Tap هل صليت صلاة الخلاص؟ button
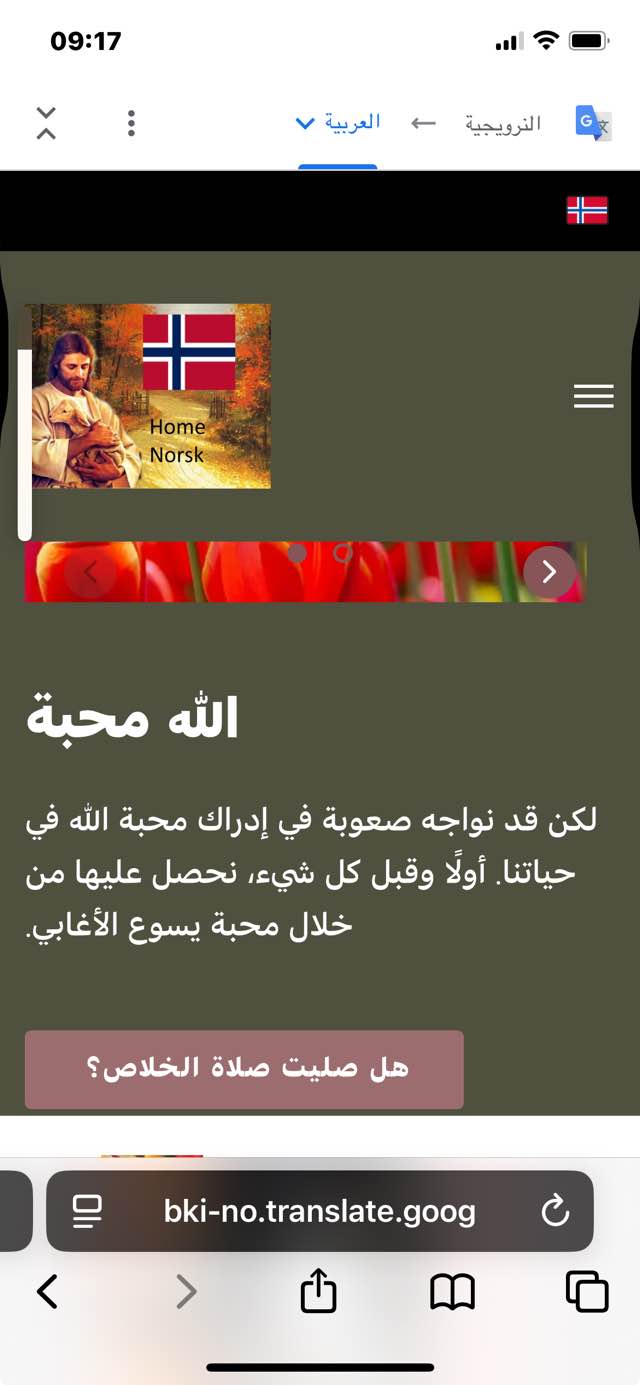The width and height of the screenshot is (640, 1385). [x=244, y=1069]
